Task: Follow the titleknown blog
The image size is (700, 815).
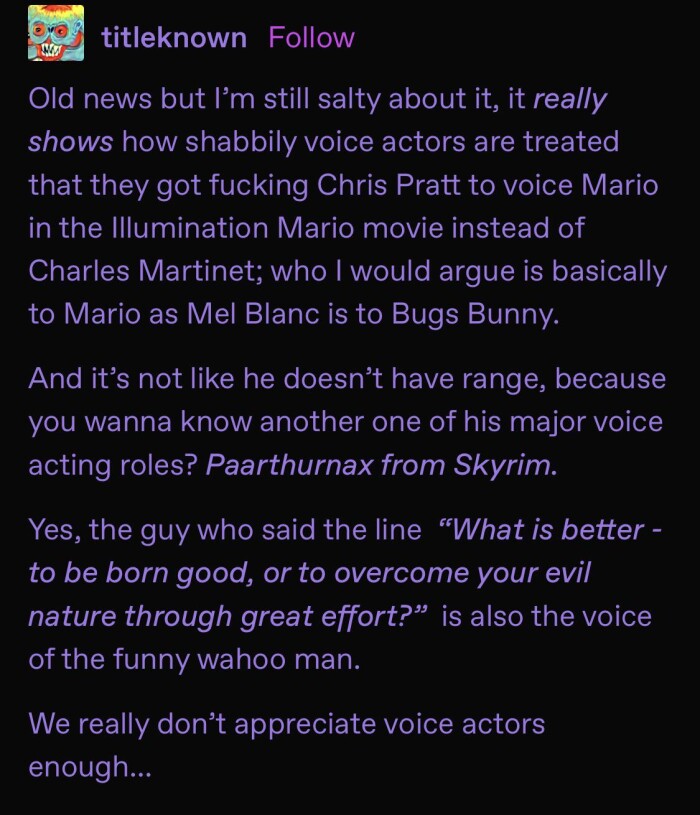Action: tap(311, 38)
